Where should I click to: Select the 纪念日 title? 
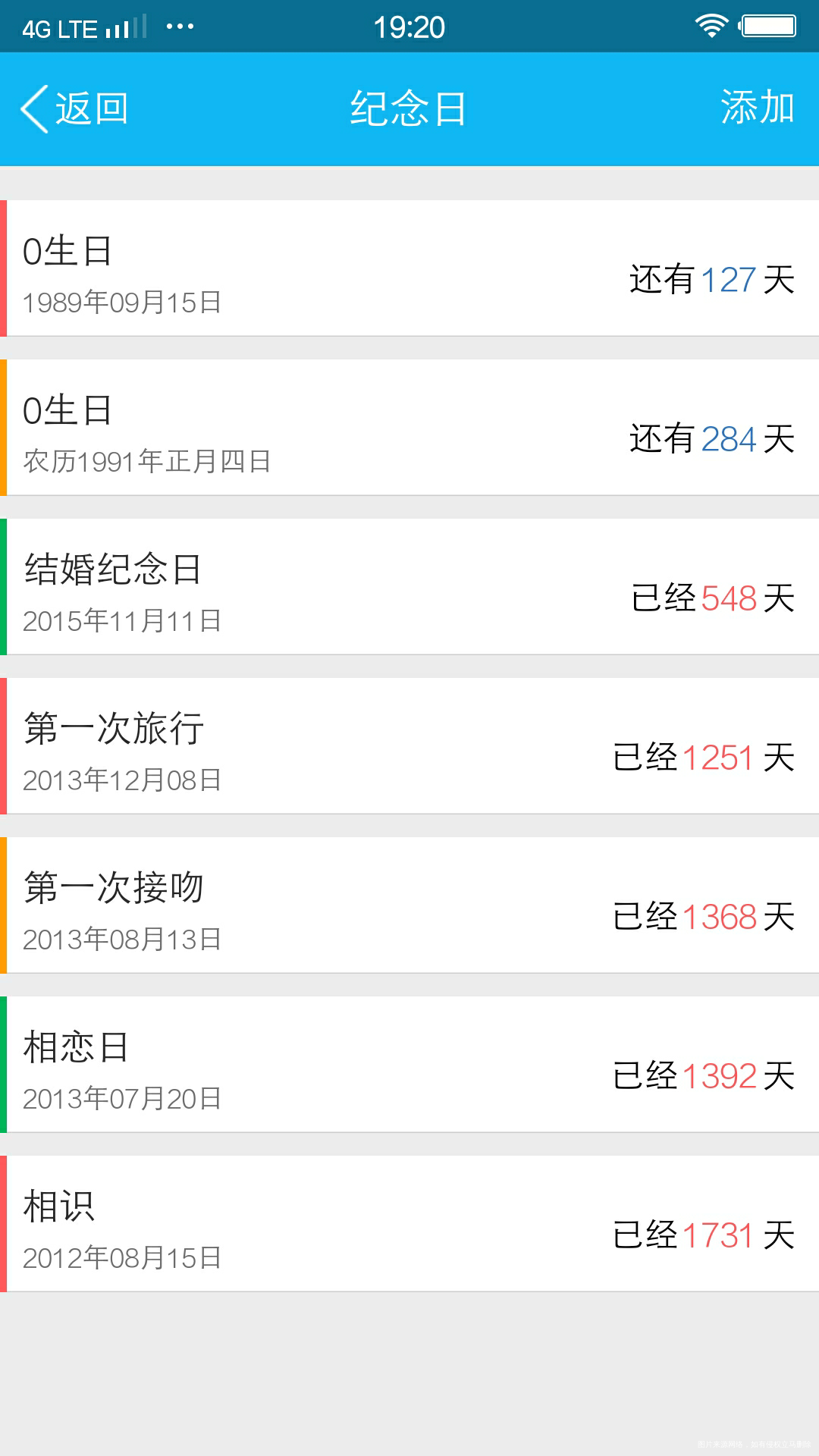pos(408,108)
